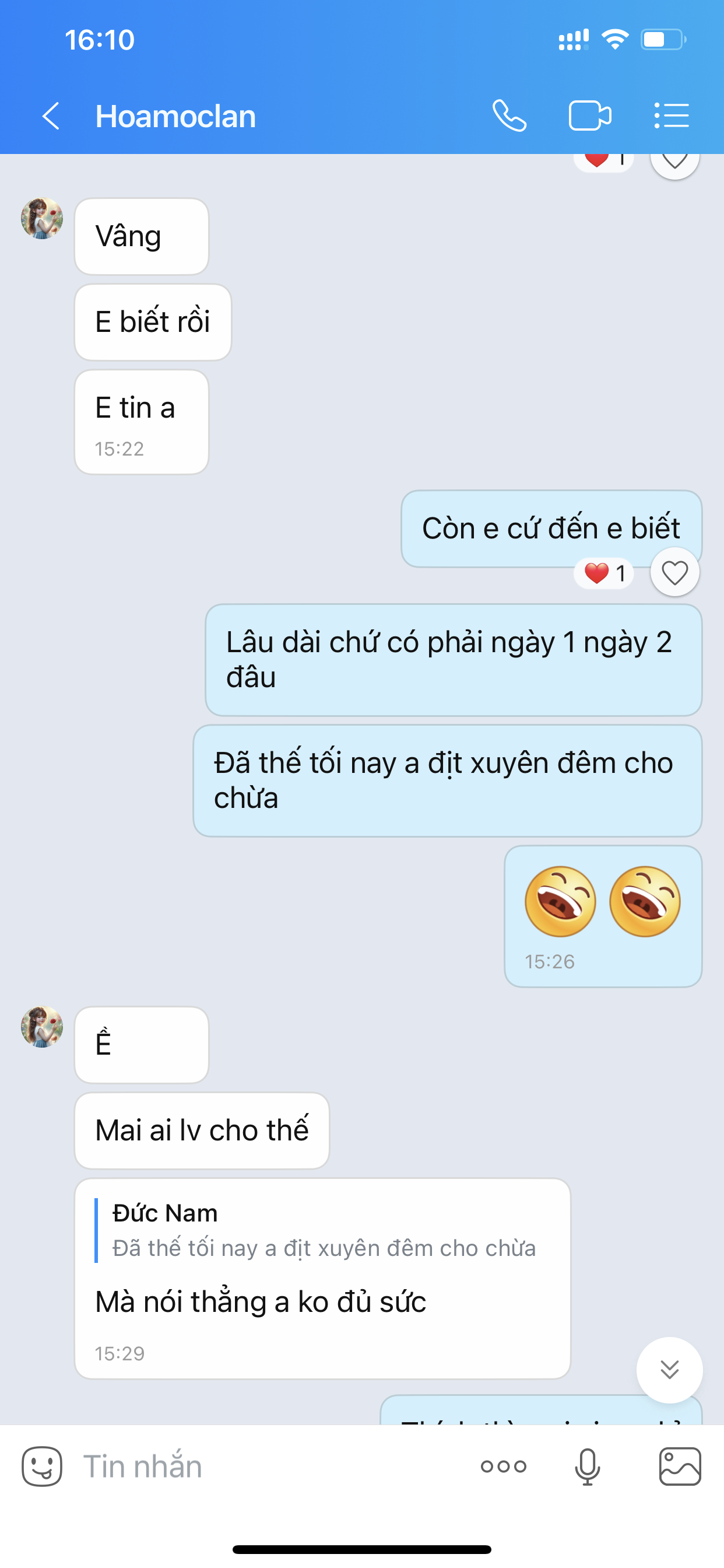Open the photo gallery picker

coord(680,1466)
